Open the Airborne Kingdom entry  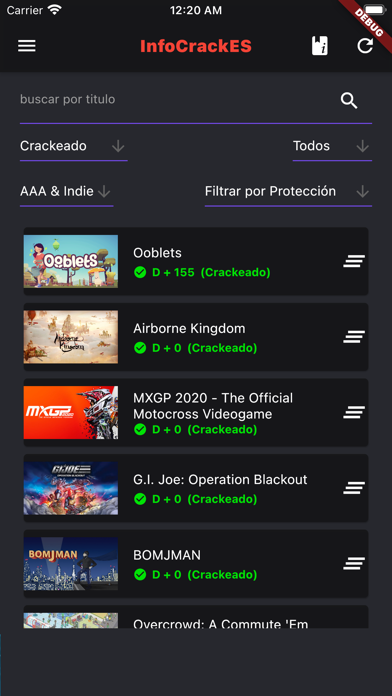196,337
